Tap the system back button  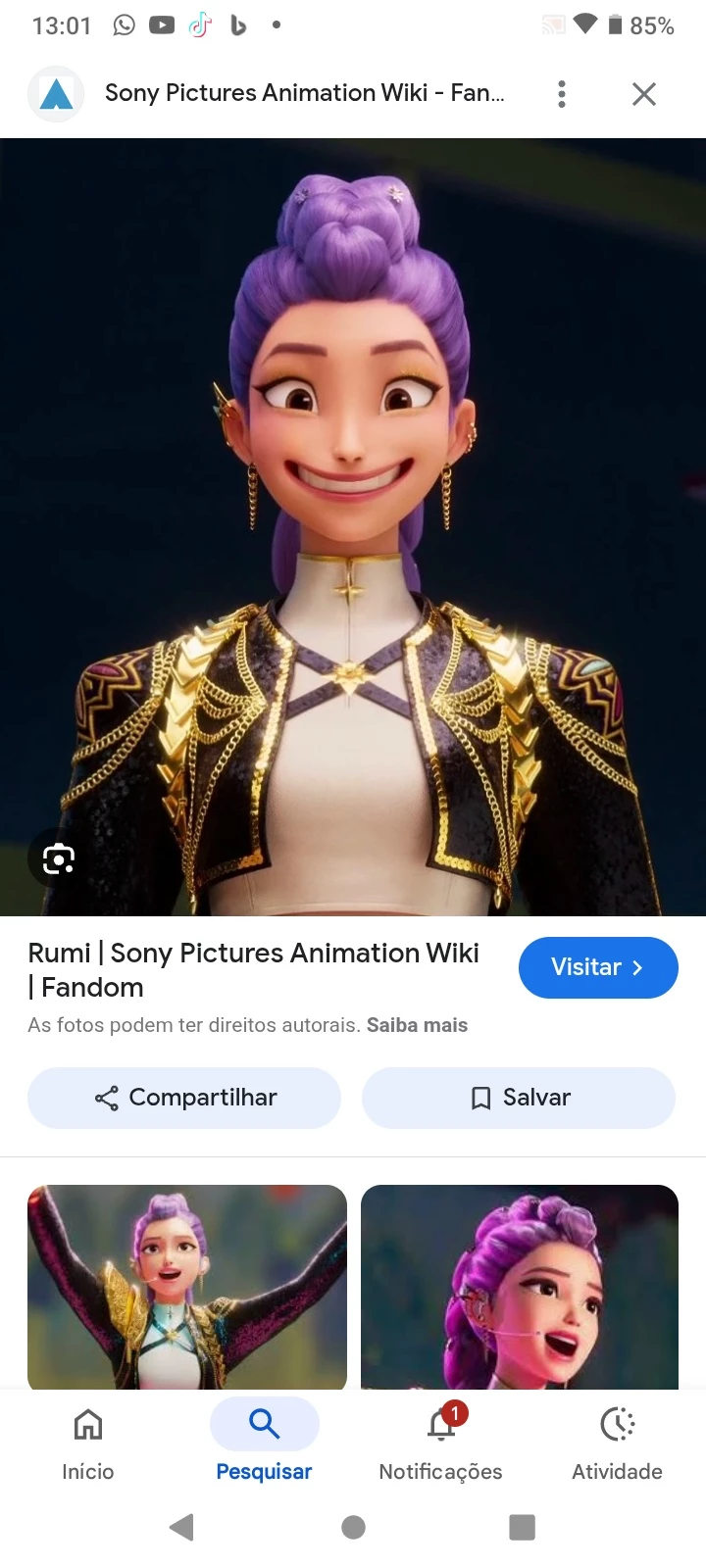[x=182, y=1527]
